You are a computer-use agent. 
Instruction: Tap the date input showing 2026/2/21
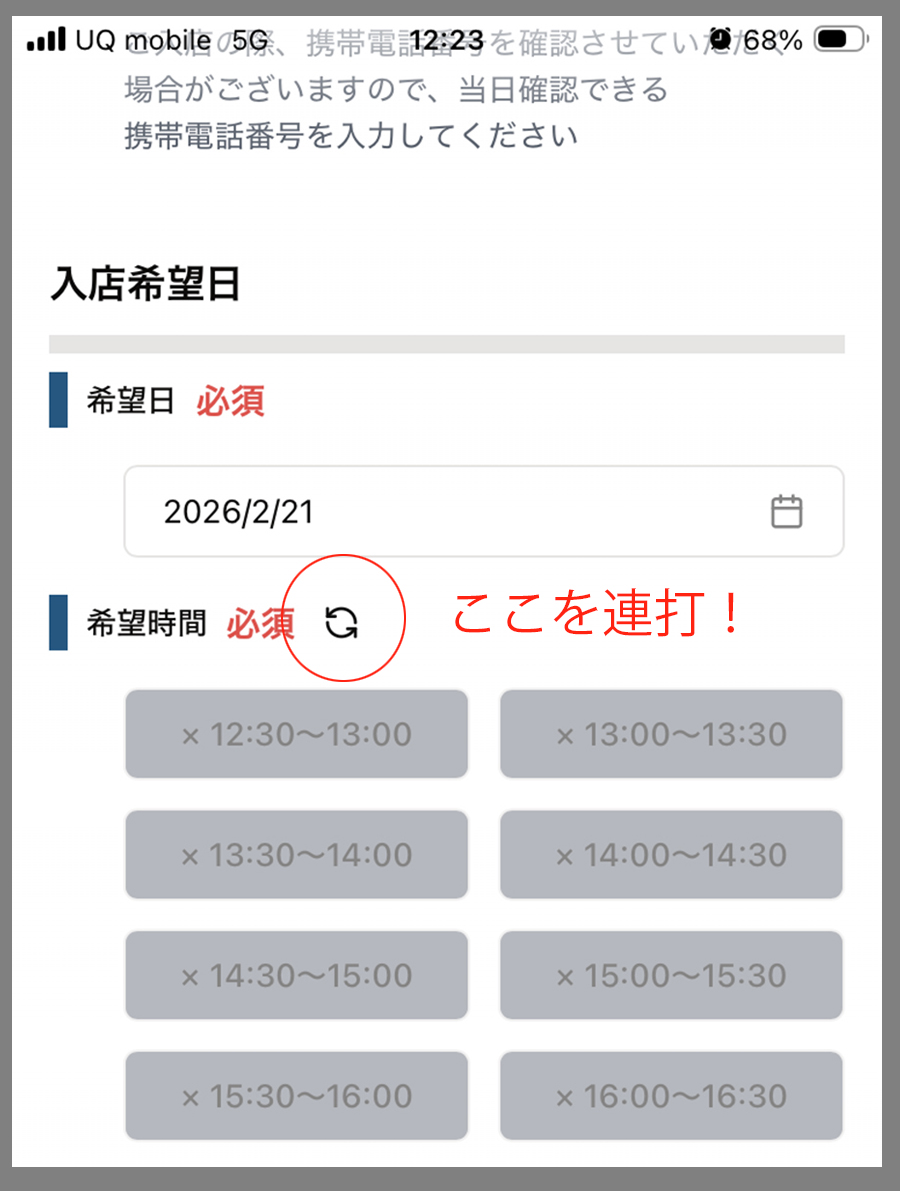pyautogui.click(x=300, y=511)
